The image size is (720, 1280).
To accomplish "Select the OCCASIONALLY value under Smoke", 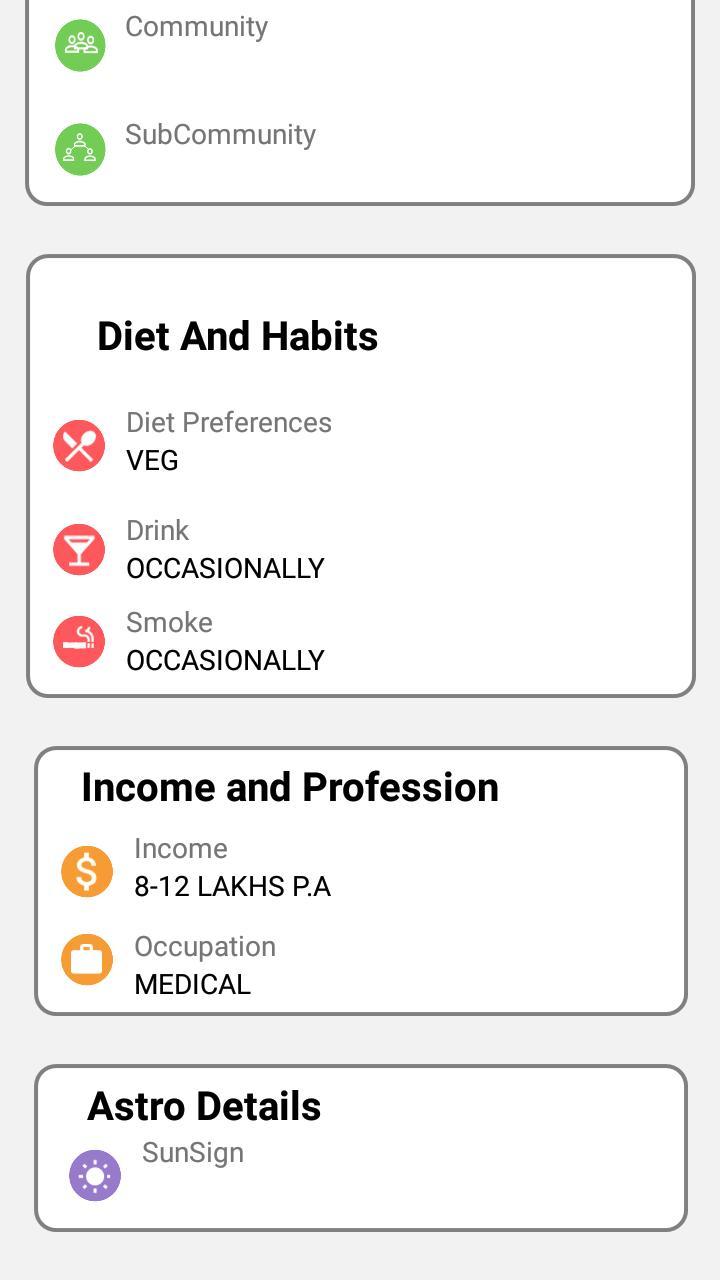I will pos(225,659).
